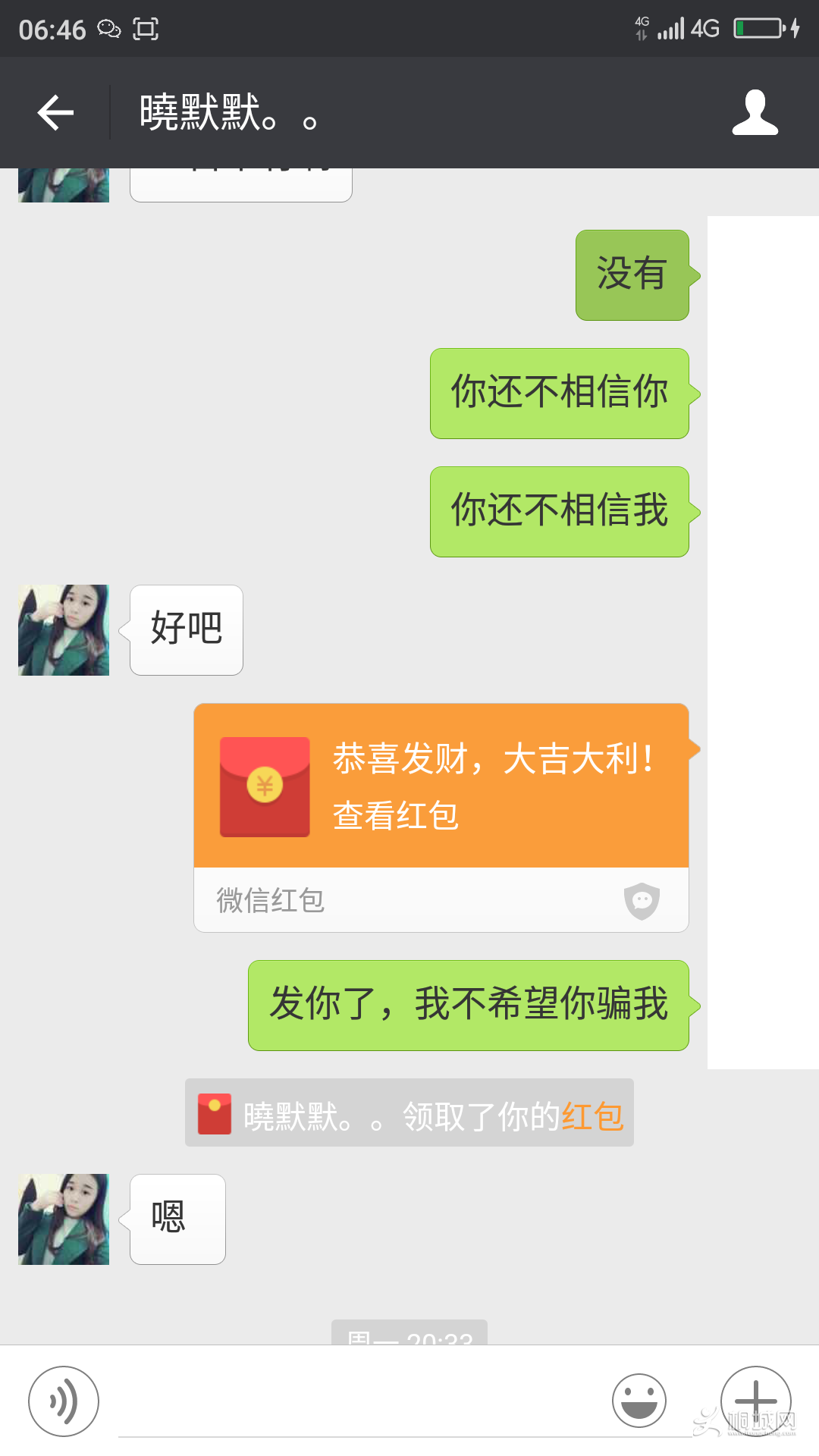Switch to voice message input
Viewport: 819px width, 1456px height.
click(64, 1401)
